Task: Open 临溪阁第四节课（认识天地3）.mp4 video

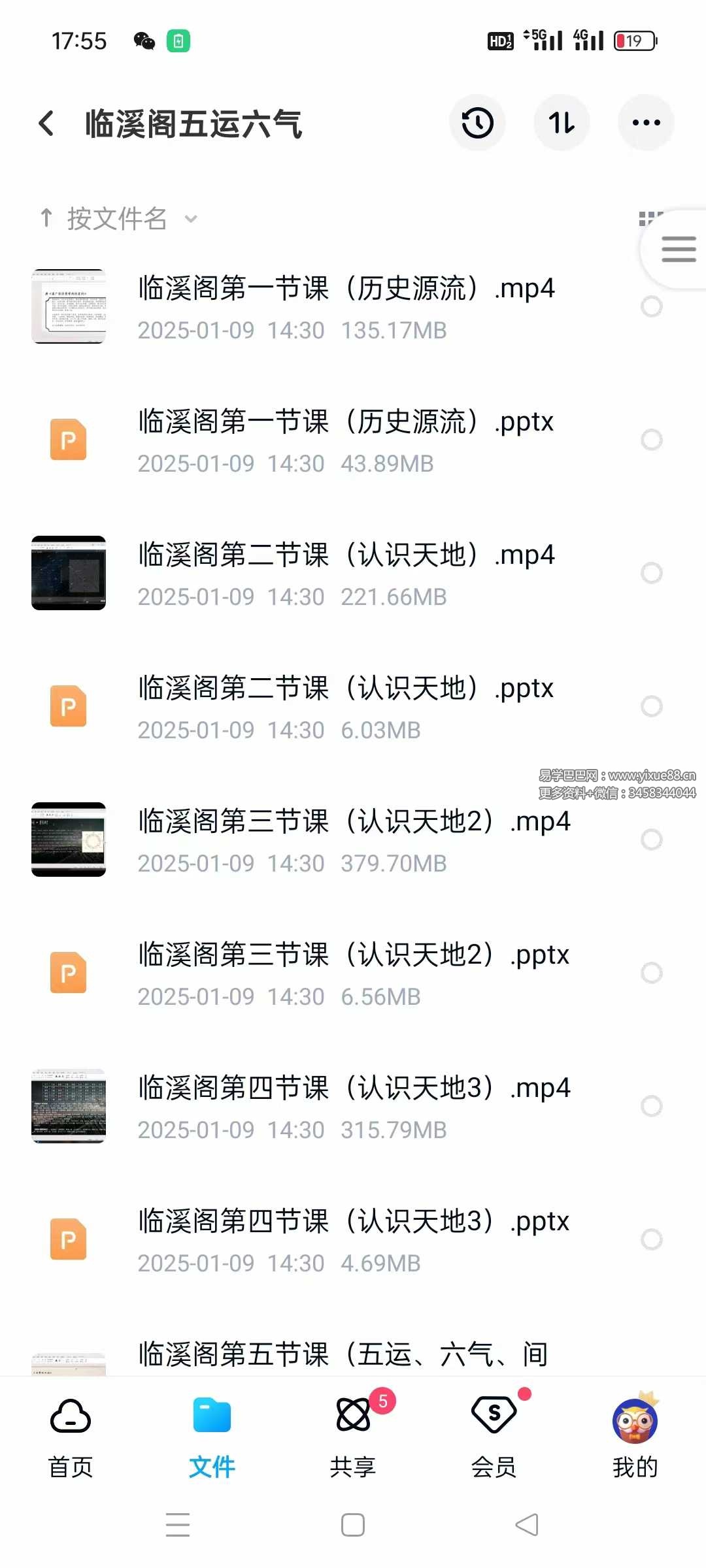Action: coord(353,1088)
